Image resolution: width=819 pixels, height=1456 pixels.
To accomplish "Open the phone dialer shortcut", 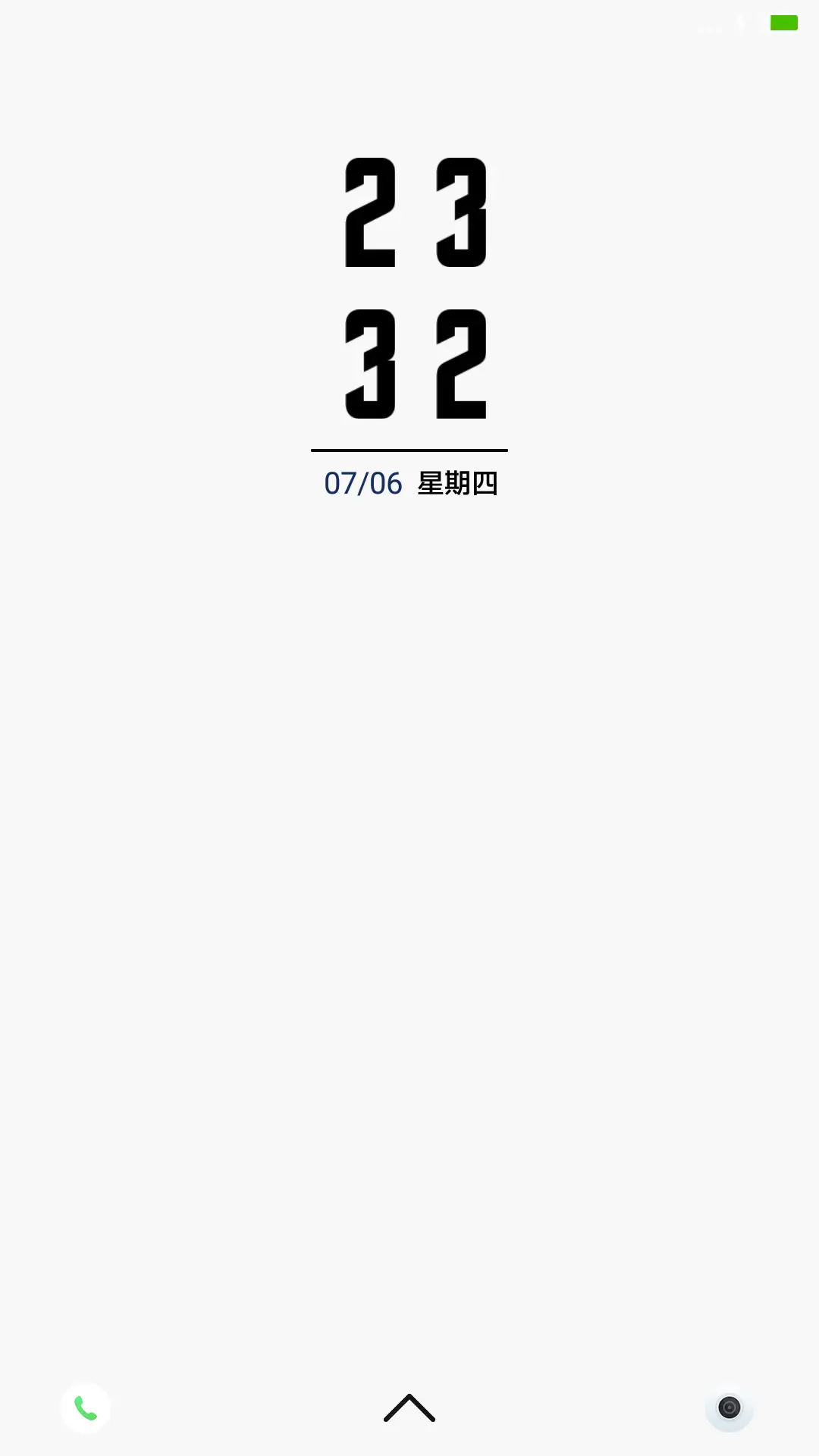I will click(x=86, y=1408).
